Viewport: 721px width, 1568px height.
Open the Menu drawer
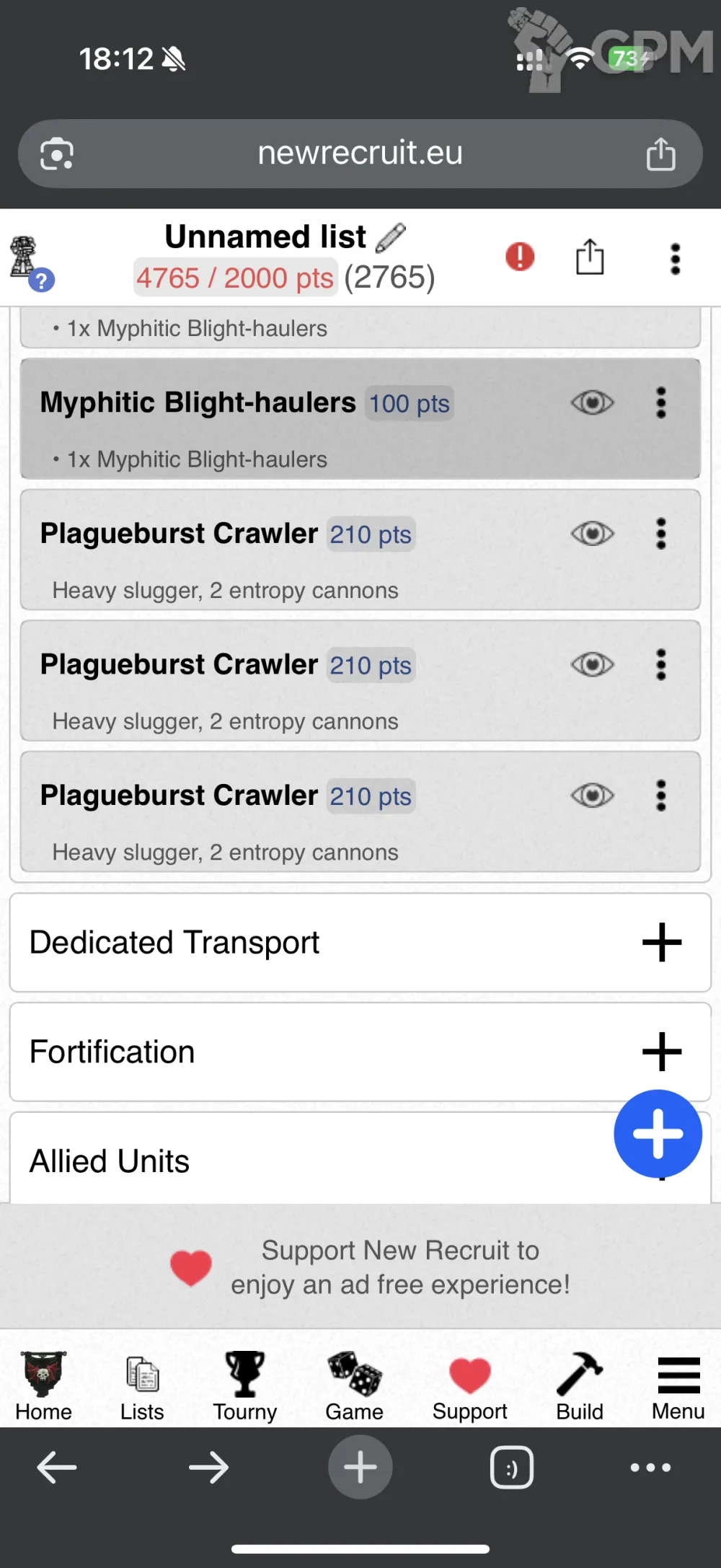pos(678,1386)
